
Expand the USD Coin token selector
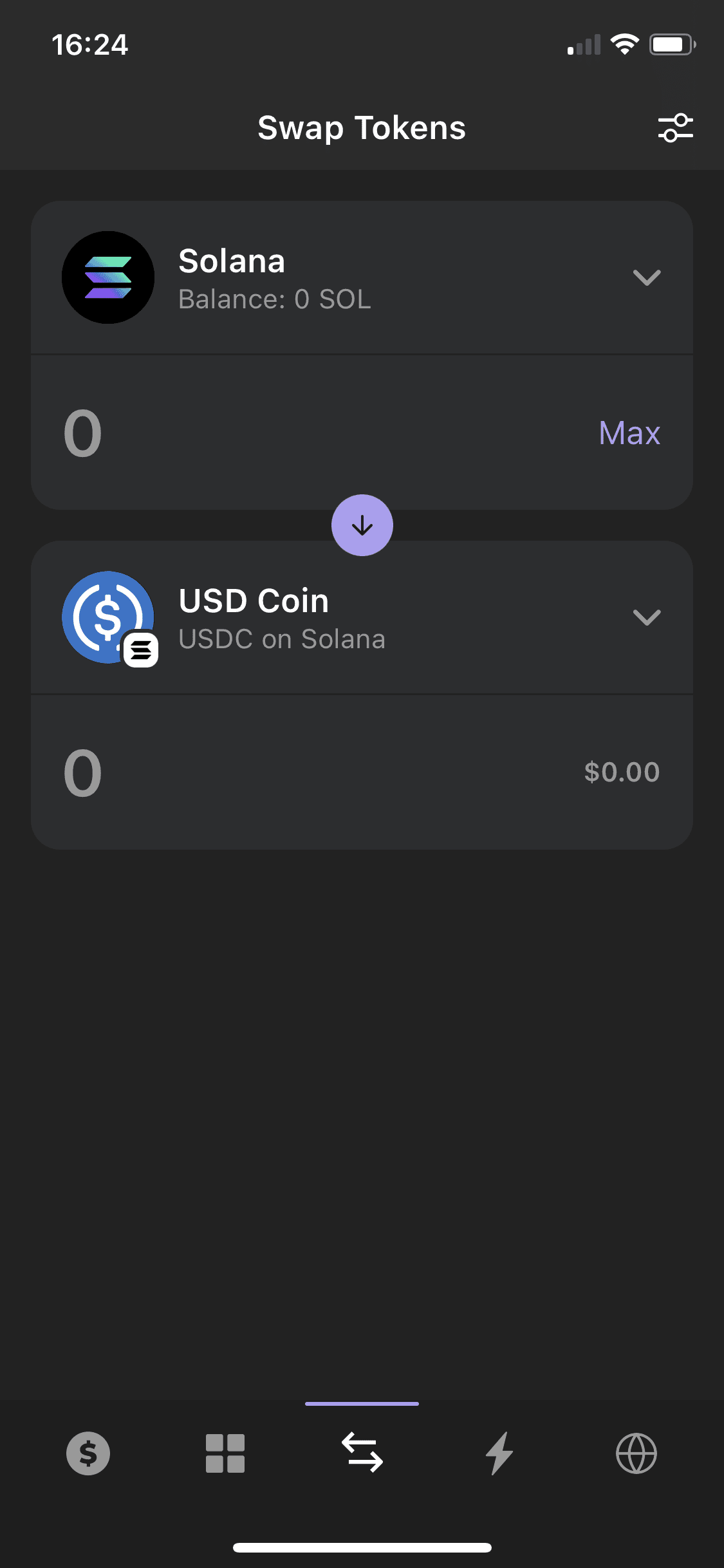(646, 617)
